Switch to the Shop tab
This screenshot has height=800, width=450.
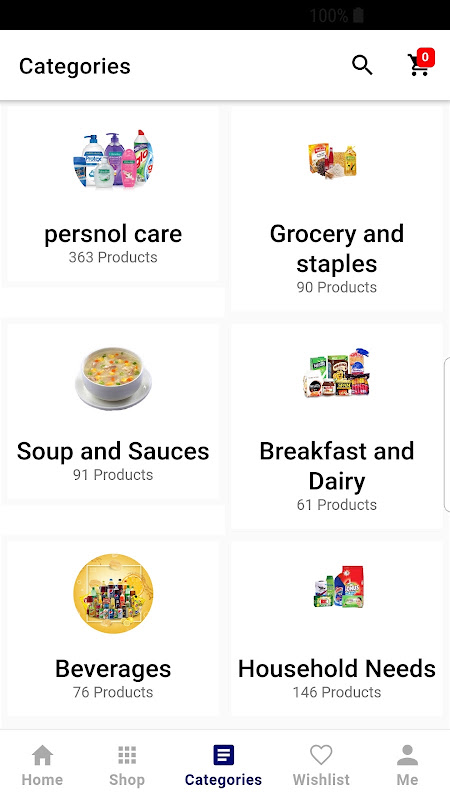click(x=127, y=765)
